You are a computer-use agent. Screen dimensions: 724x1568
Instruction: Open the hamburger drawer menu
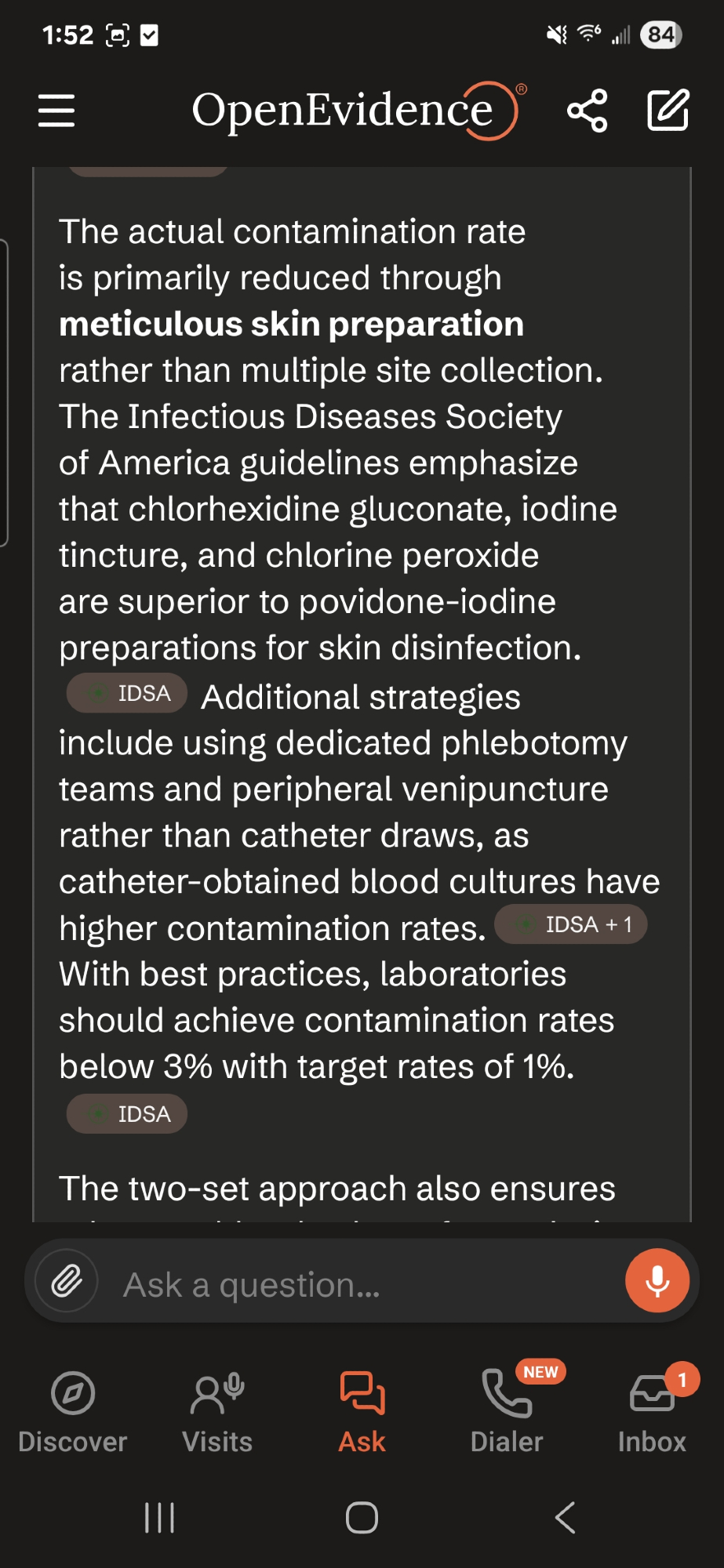click(x=56, y=111)
